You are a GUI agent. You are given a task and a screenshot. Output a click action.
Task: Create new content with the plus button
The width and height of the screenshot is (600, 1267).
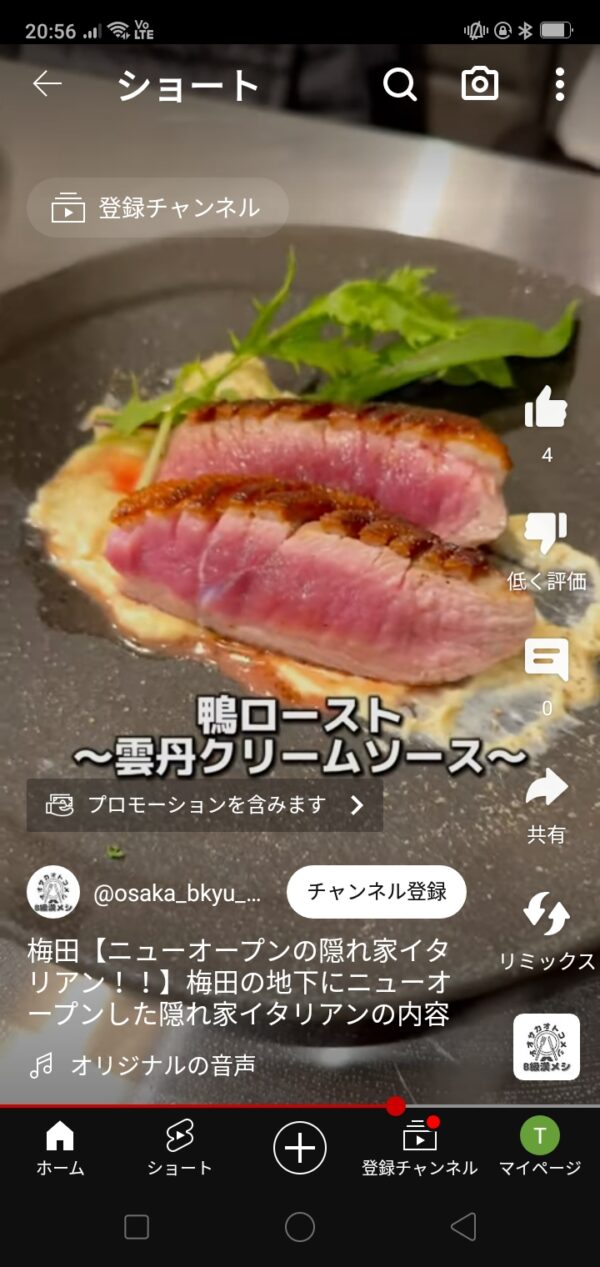300,1146
